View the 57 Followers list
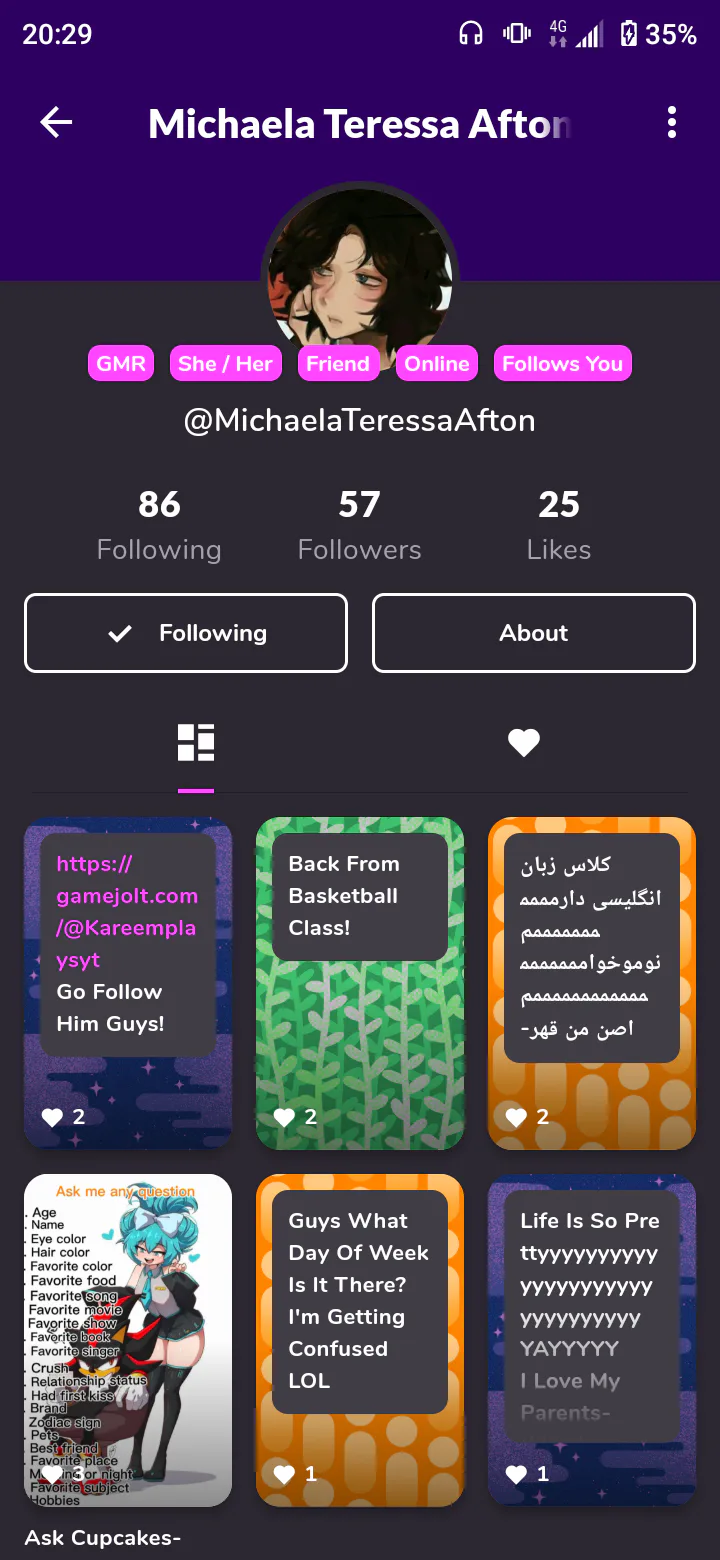The width and height of the screenshot is (720, 1560). click(x=360, y=526)
